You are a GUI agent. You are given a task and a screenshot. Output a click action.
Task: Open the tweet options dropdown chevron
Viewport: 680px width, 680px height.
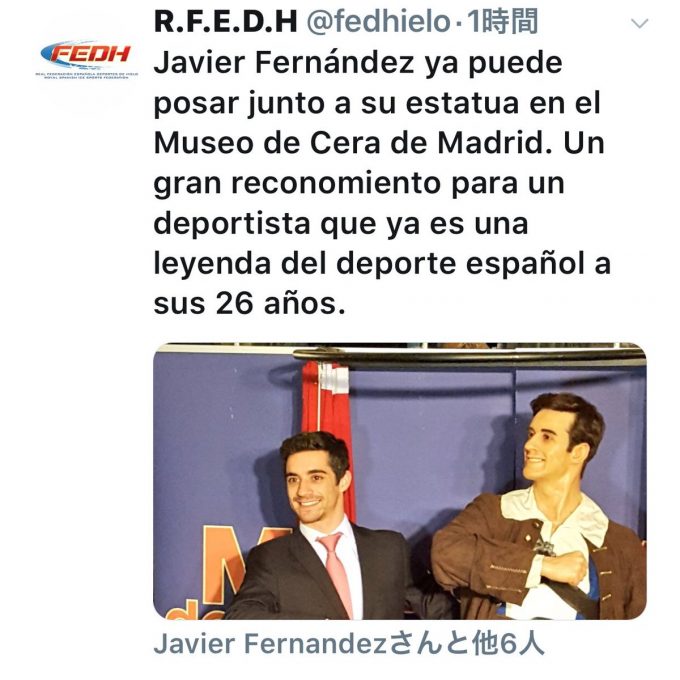(639, 24)
